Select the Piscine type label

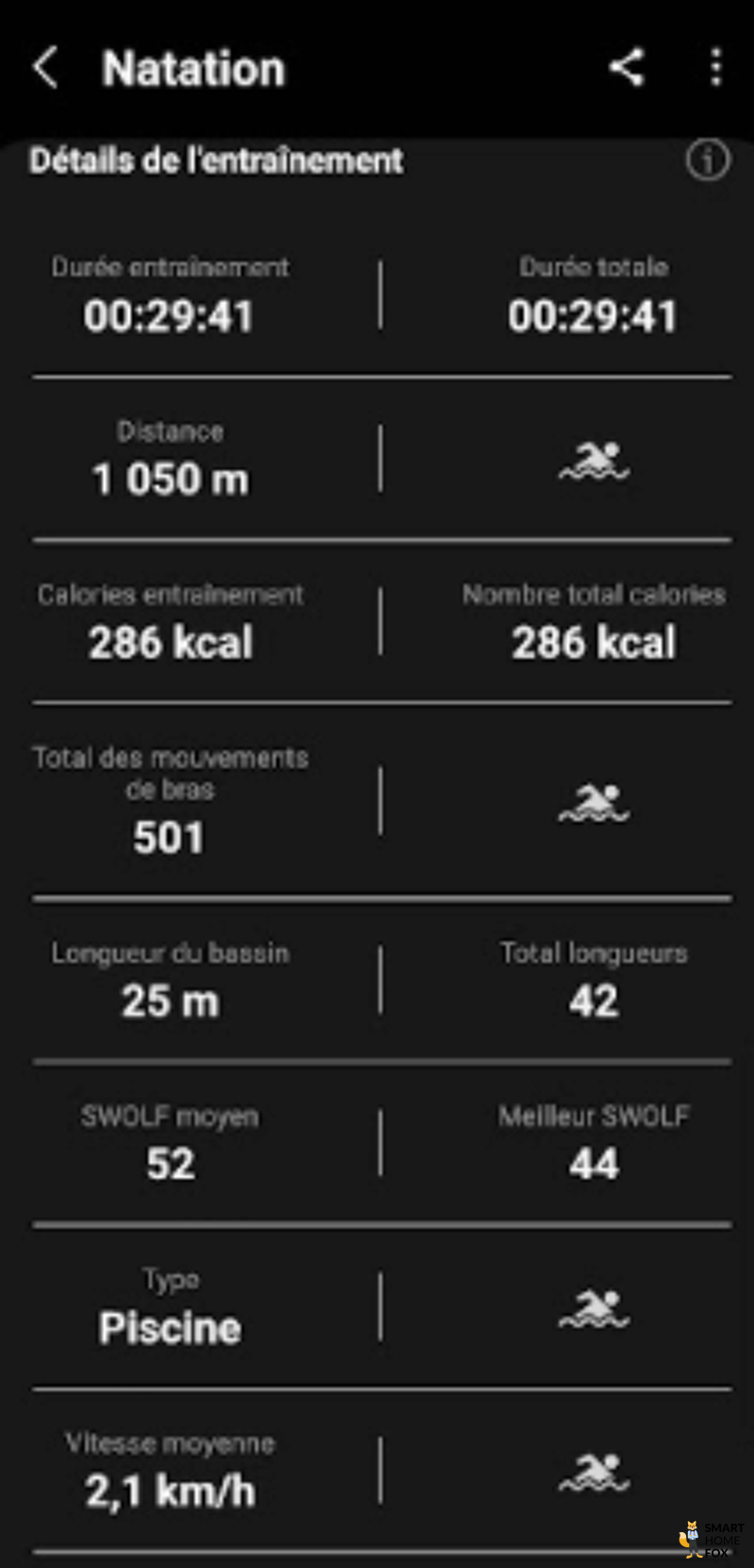[170, 1327]
